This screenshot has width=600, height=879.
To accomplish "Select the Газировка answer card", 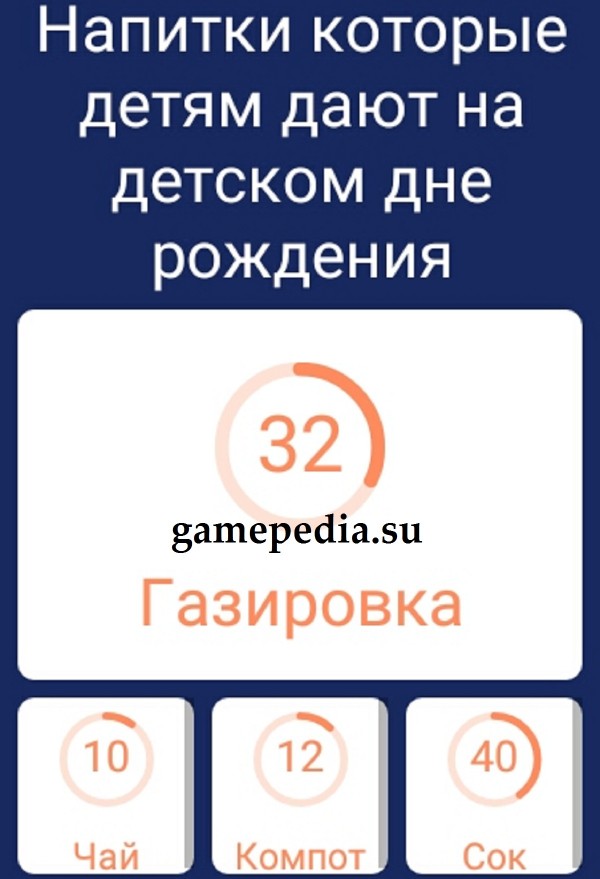I will (x=300, y=495).
